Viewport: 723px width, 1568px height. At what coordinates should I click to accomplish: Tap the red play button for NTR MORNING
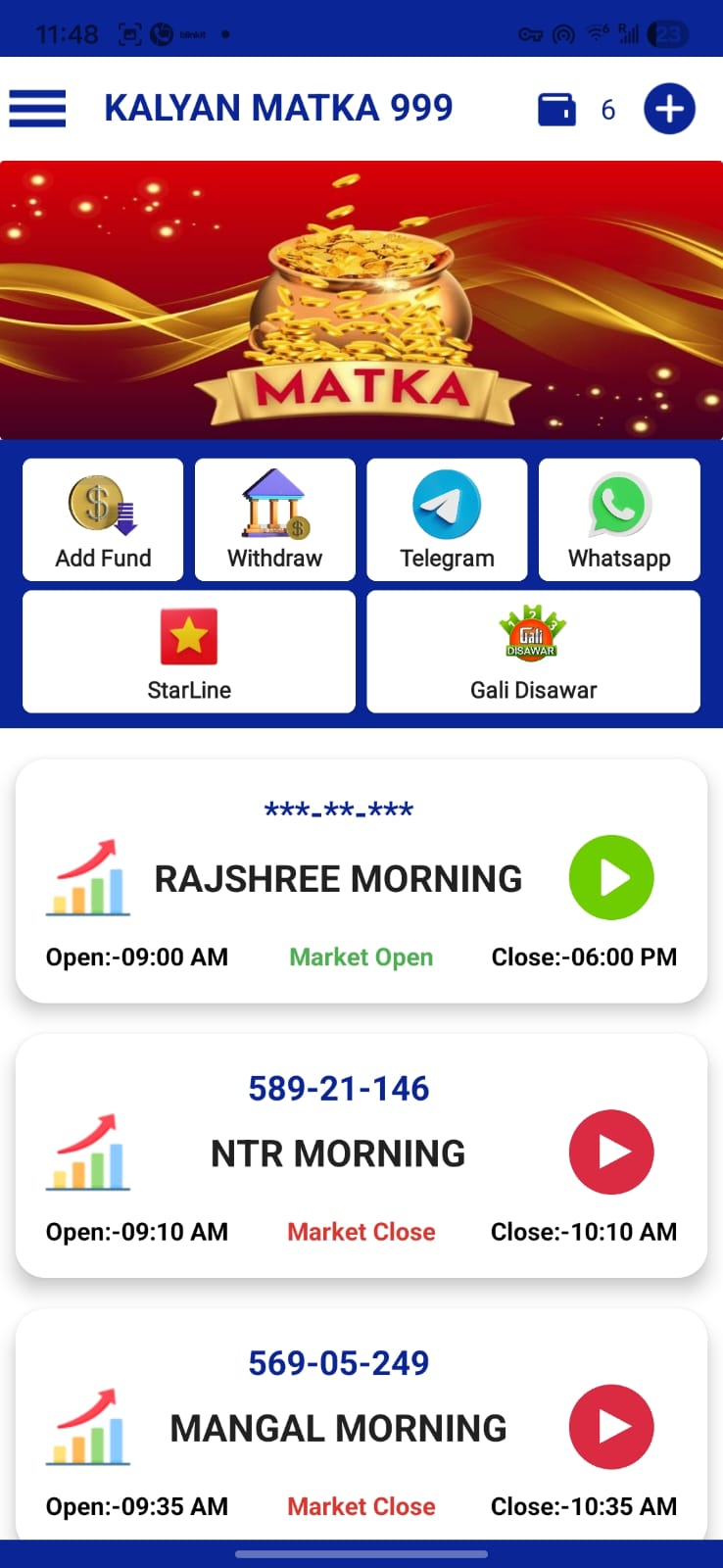click(611, 1151)
